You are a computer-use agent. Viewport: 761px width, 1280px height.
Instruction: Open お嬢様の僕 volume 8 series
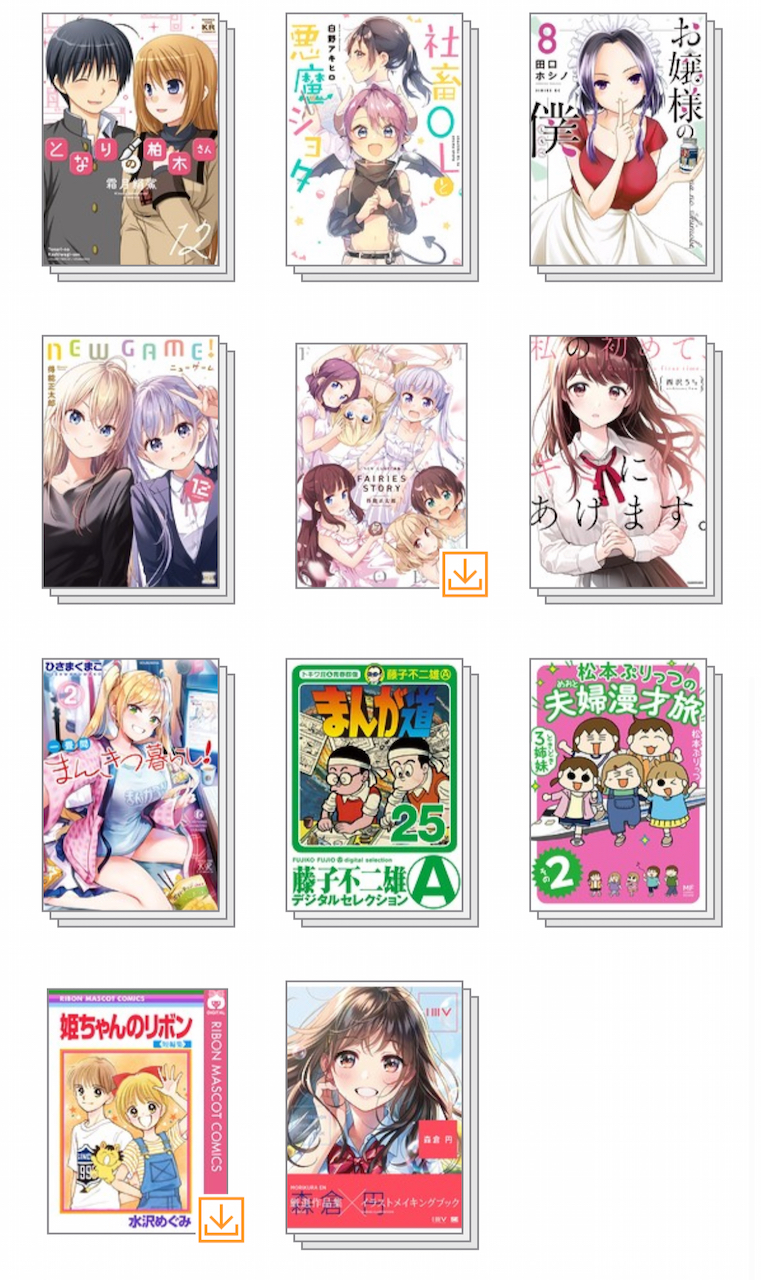tap(618, 140)
